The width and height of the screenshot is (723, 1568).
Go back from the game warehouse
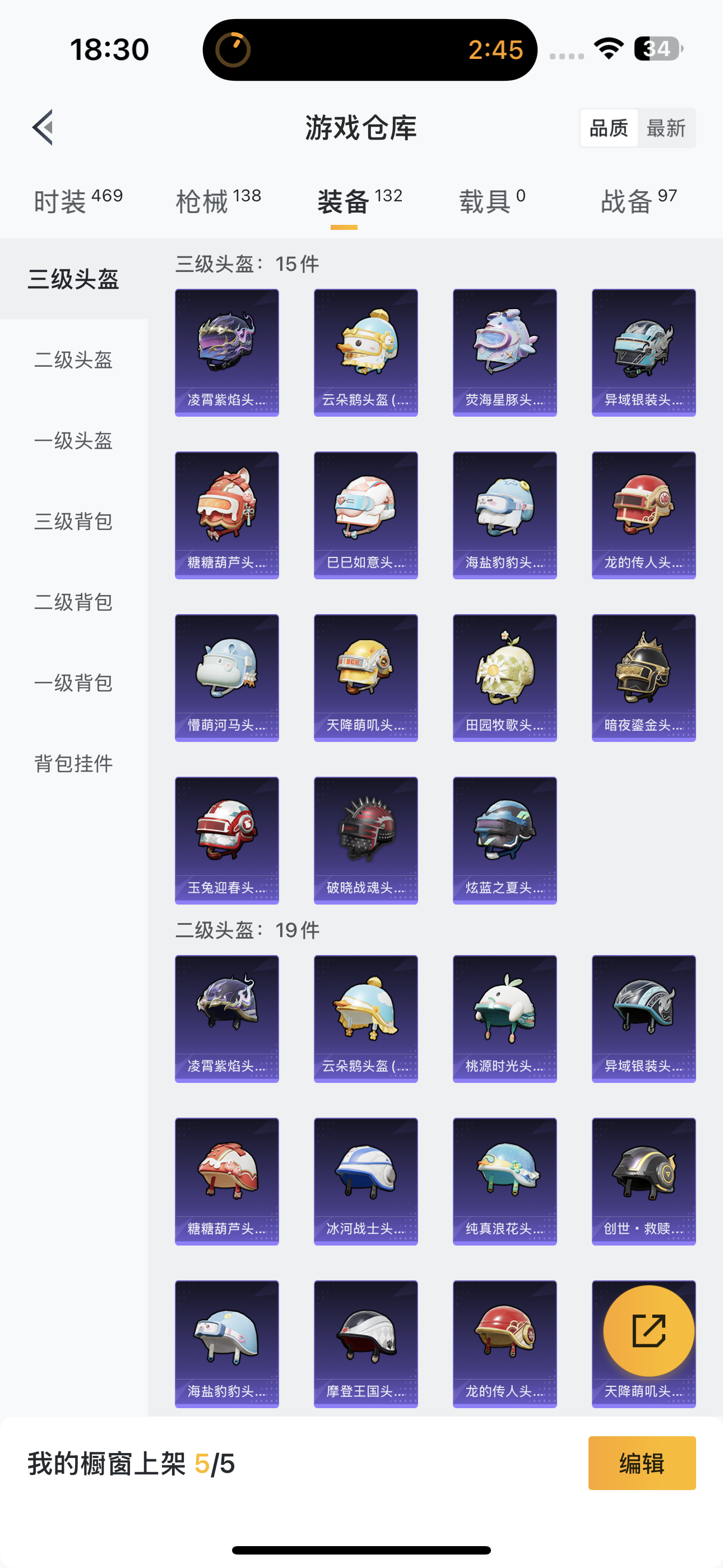(x=43, y=128)
